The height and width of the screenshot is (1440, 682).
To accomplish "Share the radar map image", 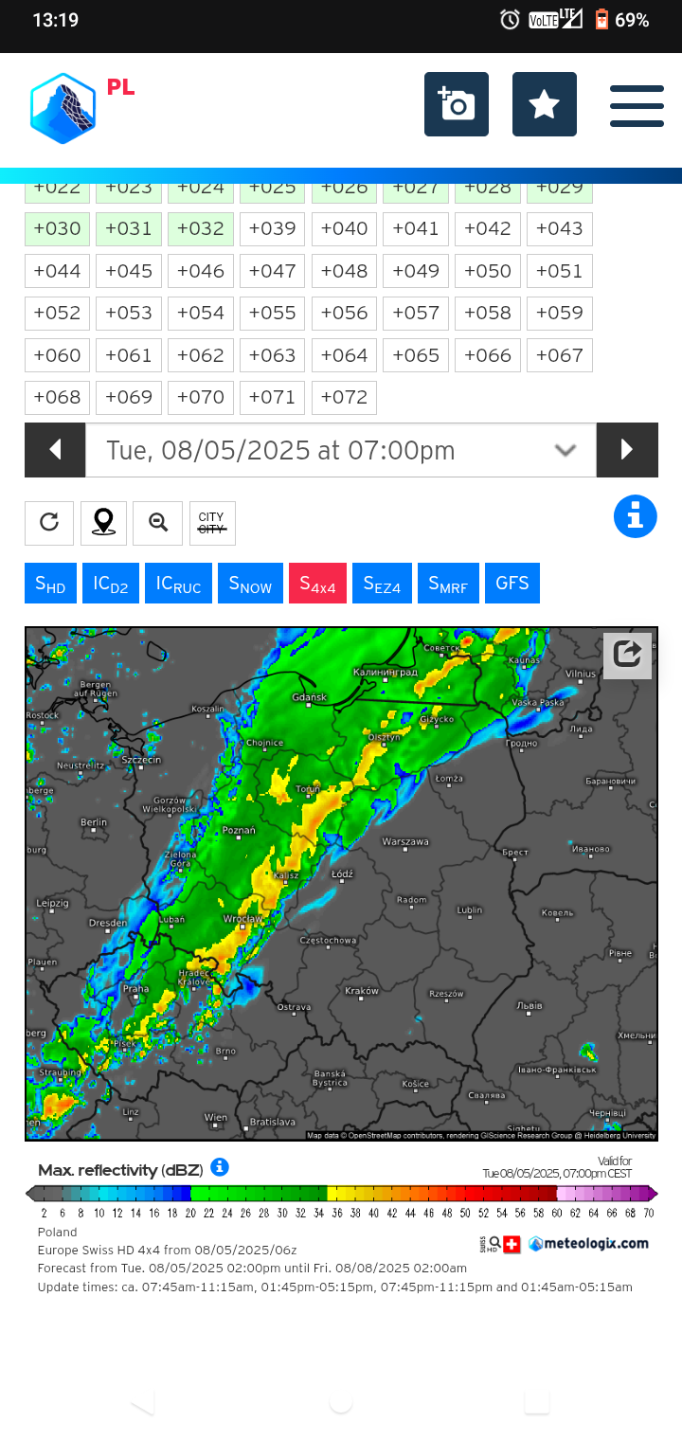I will (627, 654).
